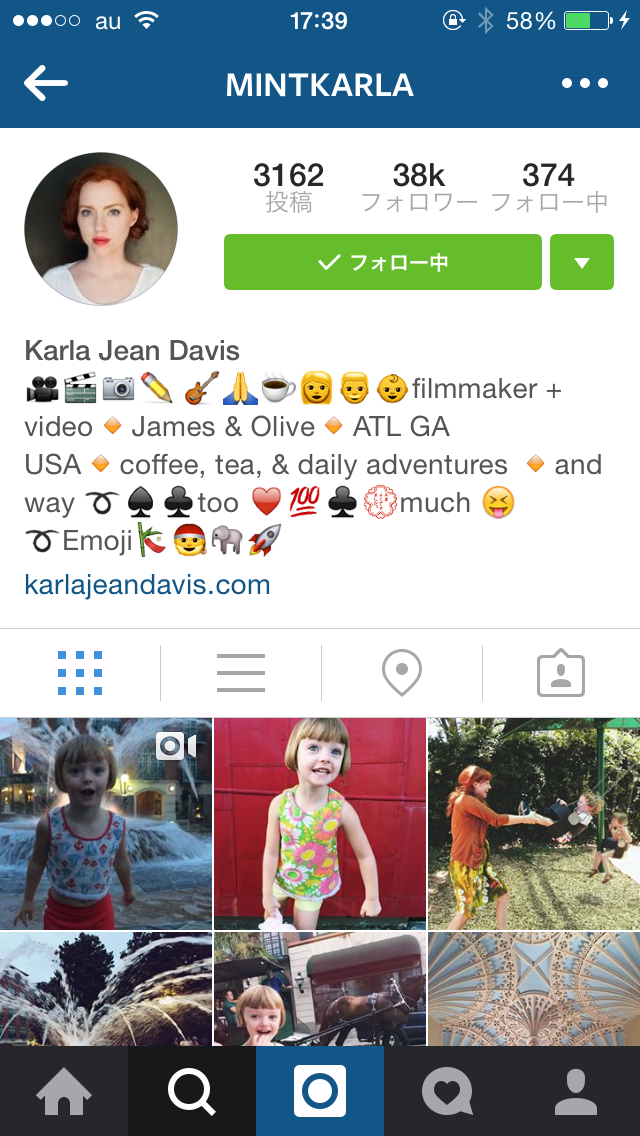This screenshot has height=1136, width=640.
Task: View the 38k followers list
Action: coord(419,188)
